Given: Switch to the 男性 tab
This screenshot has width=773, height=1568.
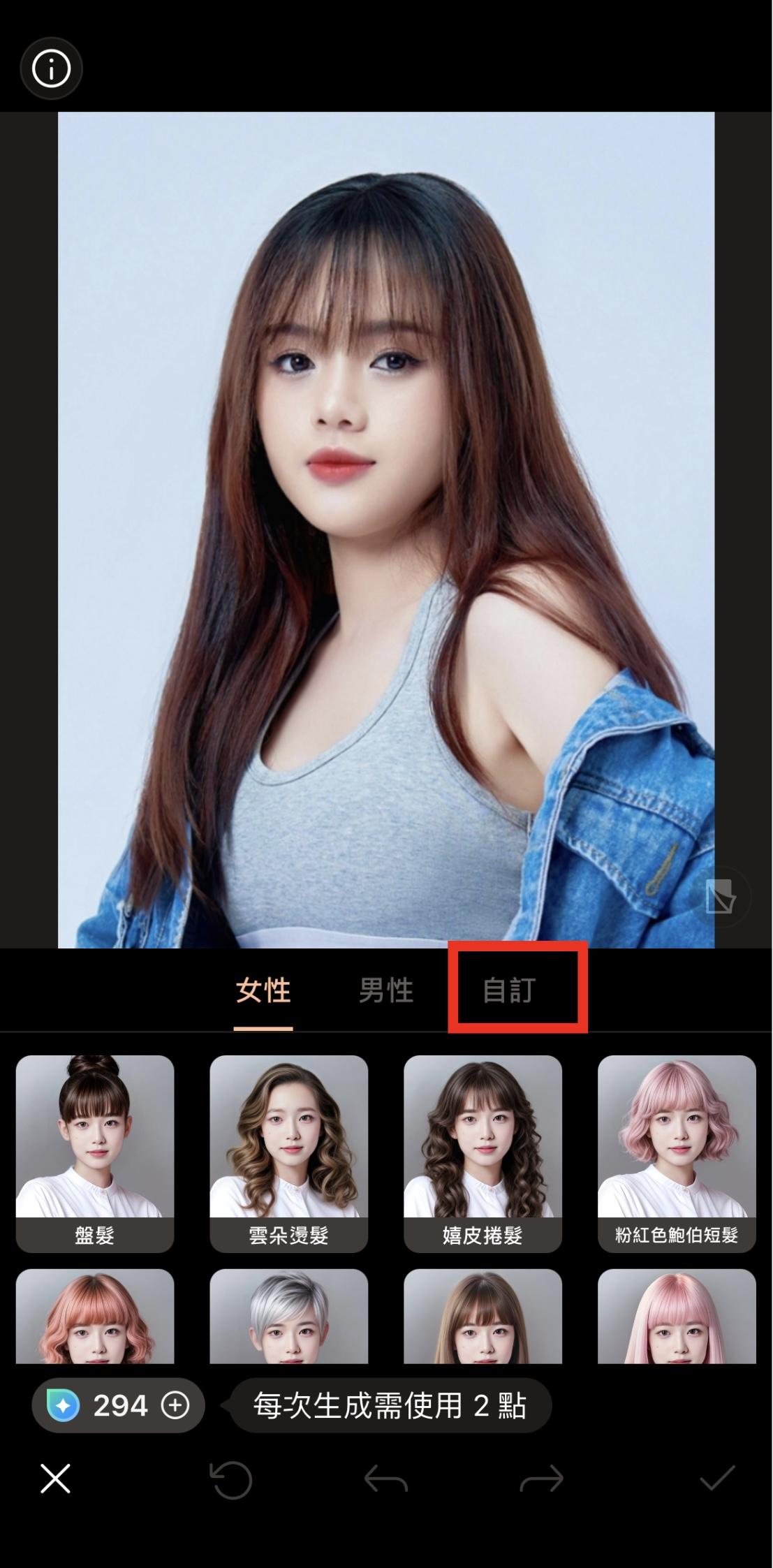Looking at the screenshot, I should click(x=386, y=990).
